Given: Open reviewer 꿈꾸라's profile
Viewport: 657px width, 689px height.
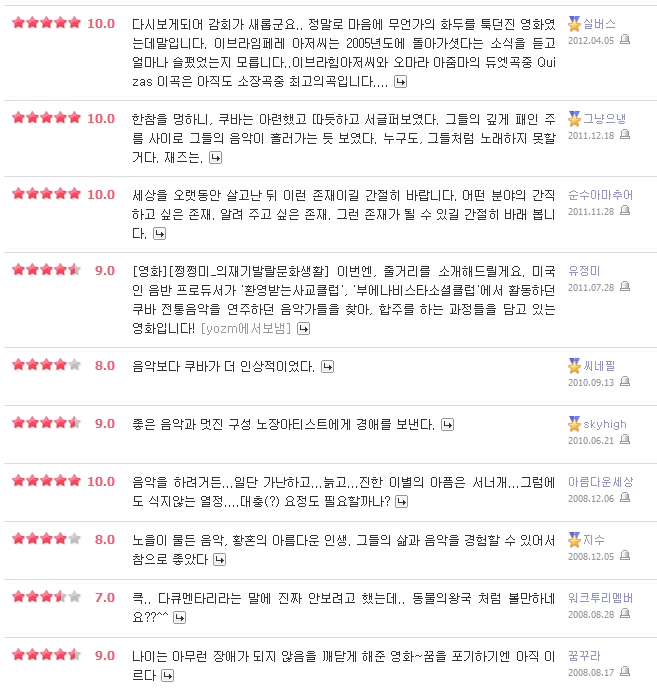Looking at the screenshot, I should tap(584, 655).
